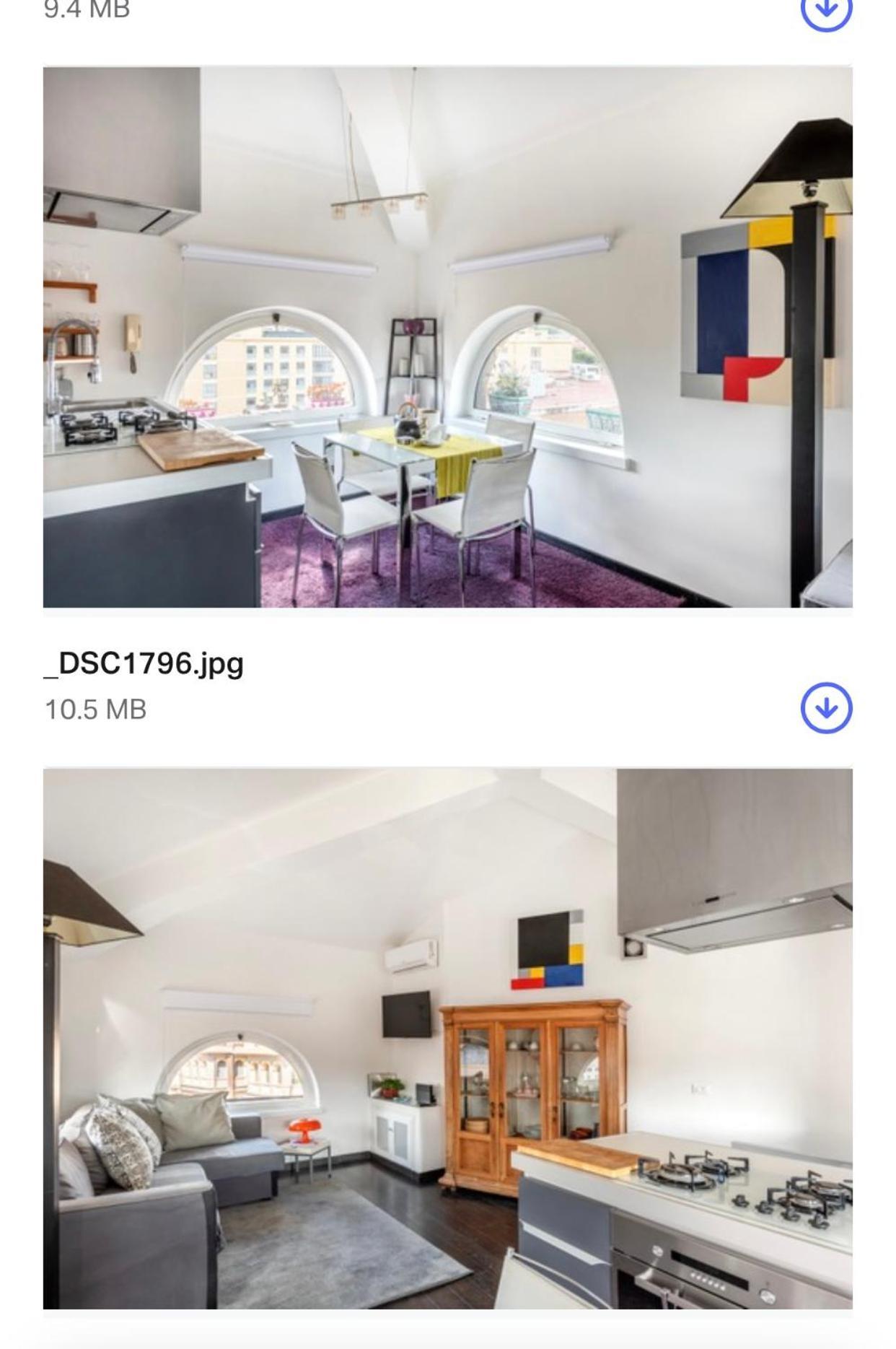Download the _DSC1796.jpg file
The image size is (896, 1349).
tap(826, 708)
